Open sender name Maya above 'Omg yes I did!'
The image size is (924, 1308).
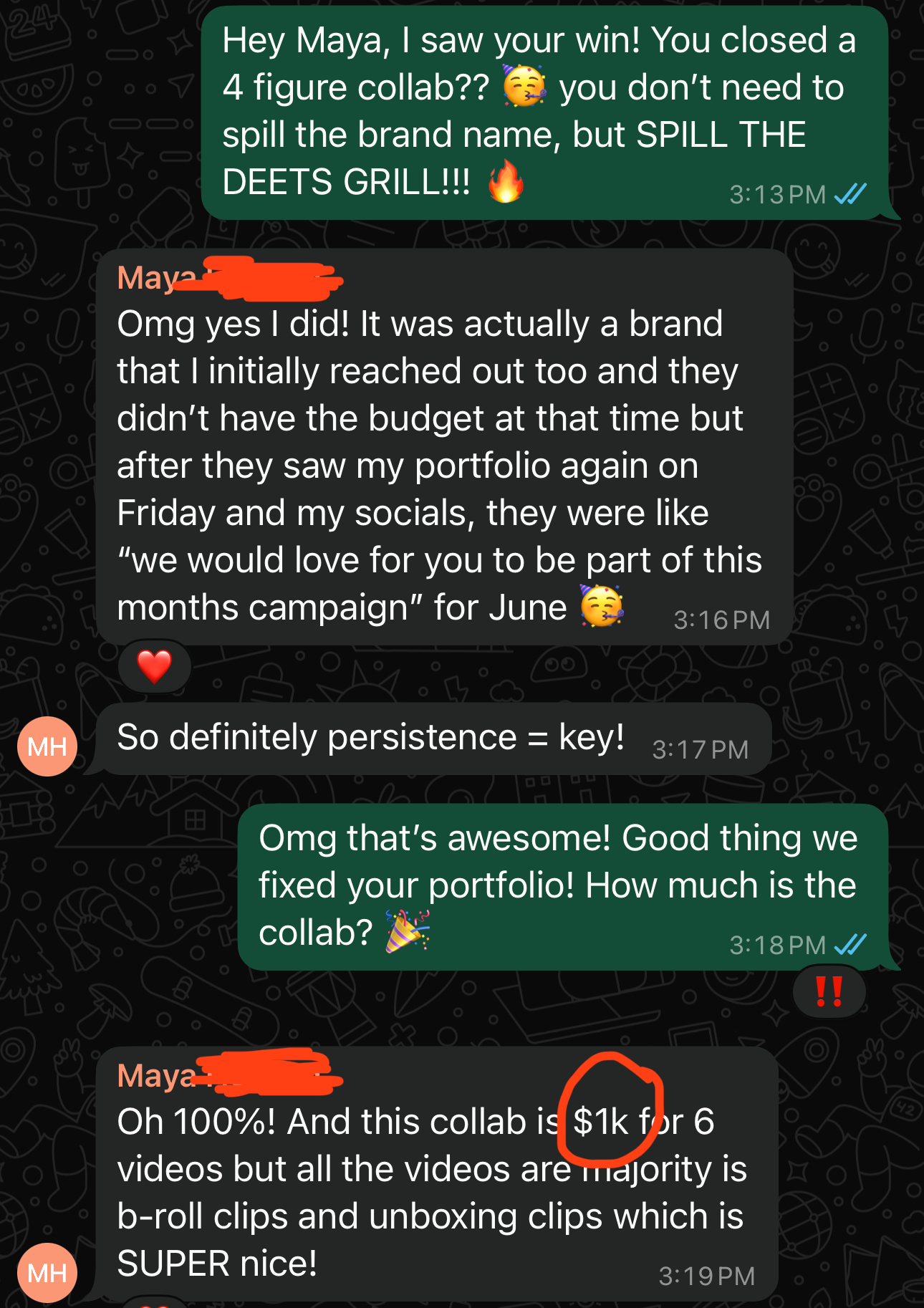tap(156, 278)
